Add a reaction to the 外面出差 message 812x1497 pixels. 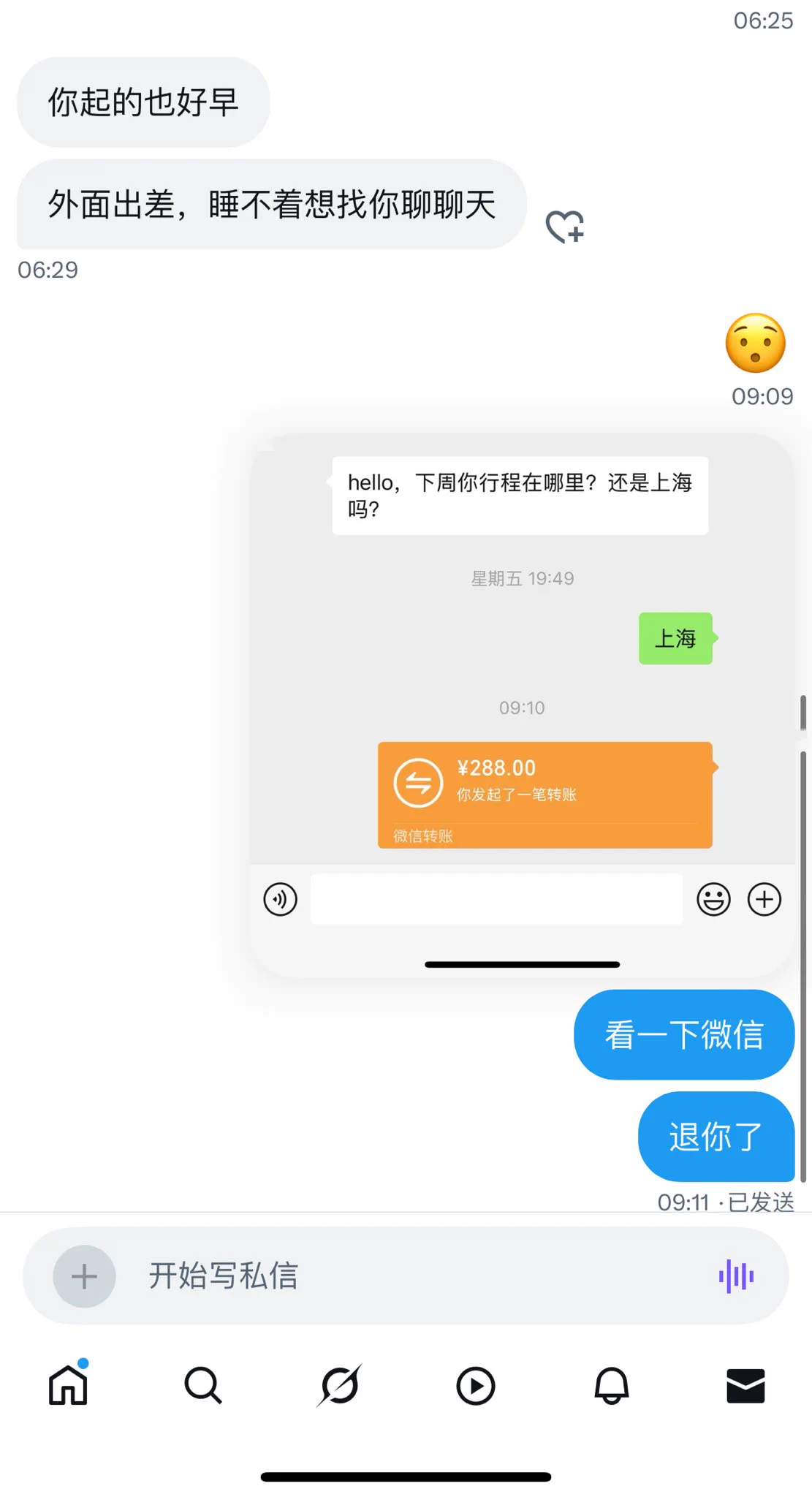pyautogui.click(x=565, y=227)
